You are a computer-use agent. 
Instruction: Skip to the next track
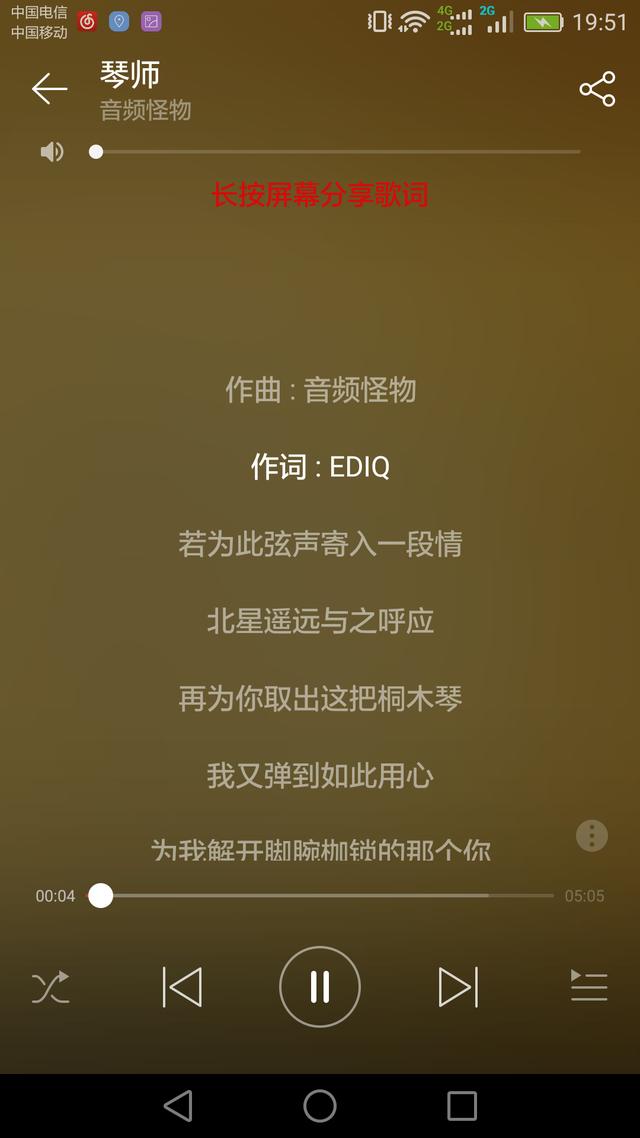pos(459,987)
